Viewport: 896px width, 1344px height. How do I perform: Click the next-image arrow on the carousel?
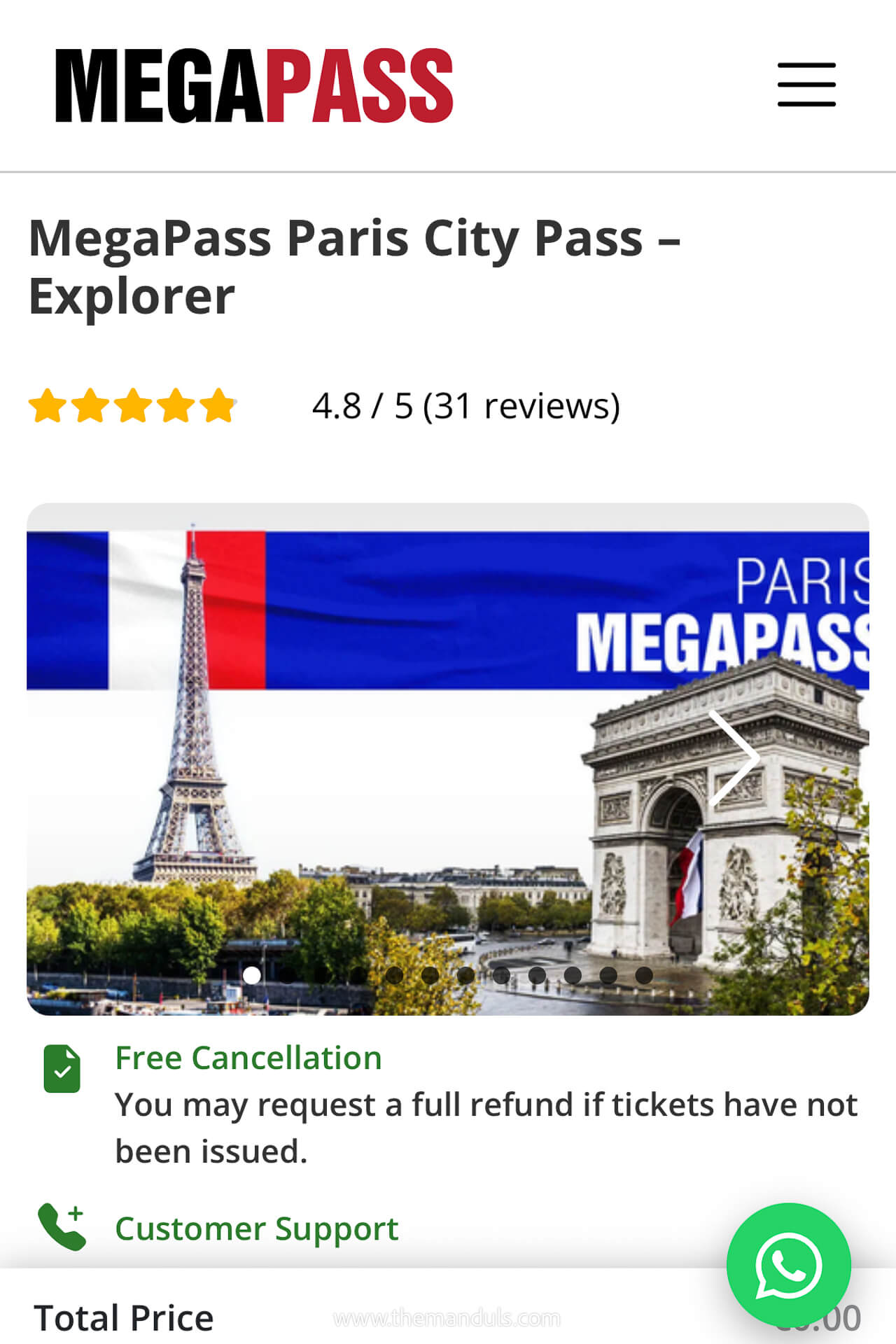tap(733, 757)
